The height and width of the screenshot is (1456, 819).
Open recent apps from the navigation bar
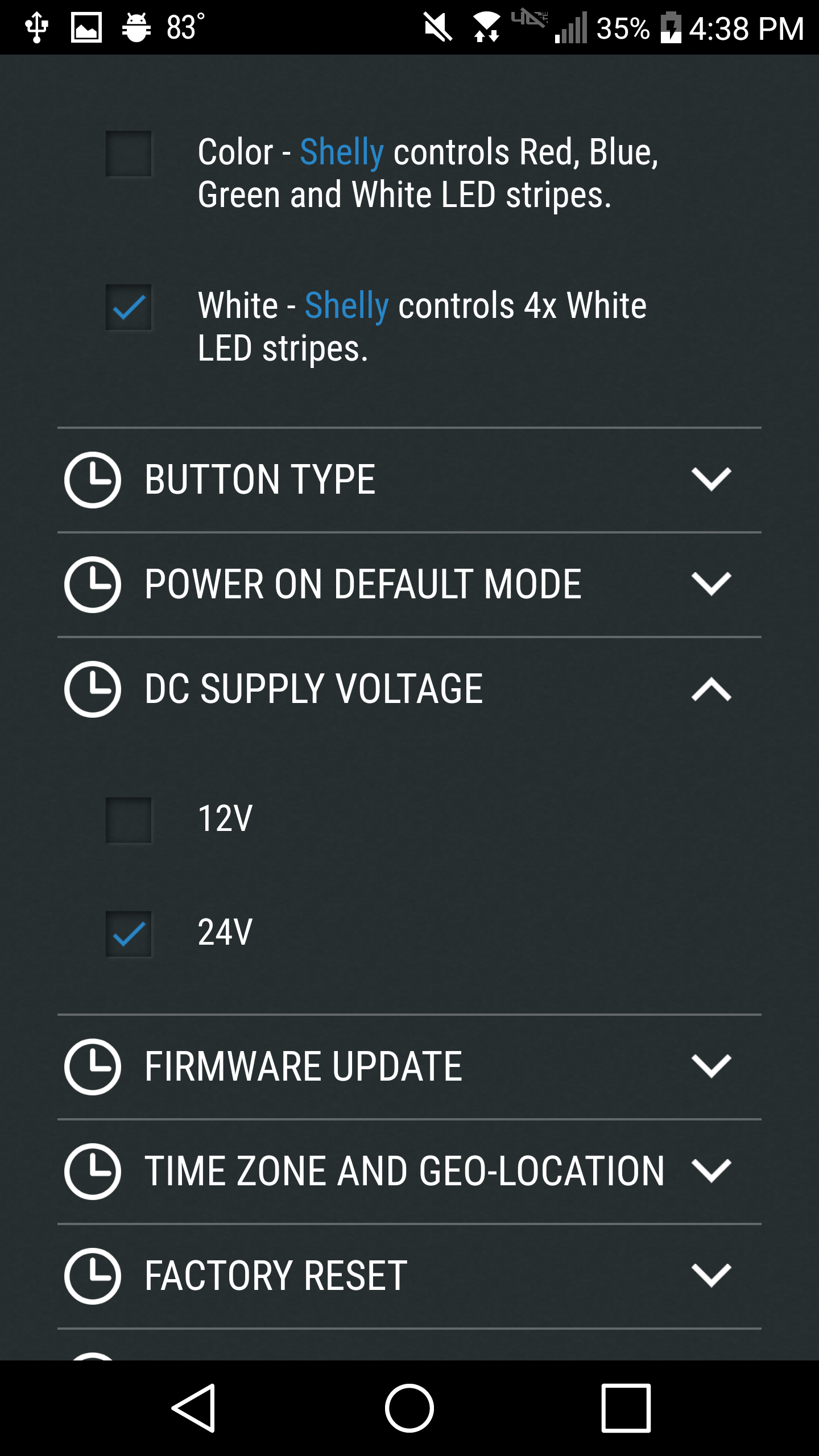coord(626,1408)
